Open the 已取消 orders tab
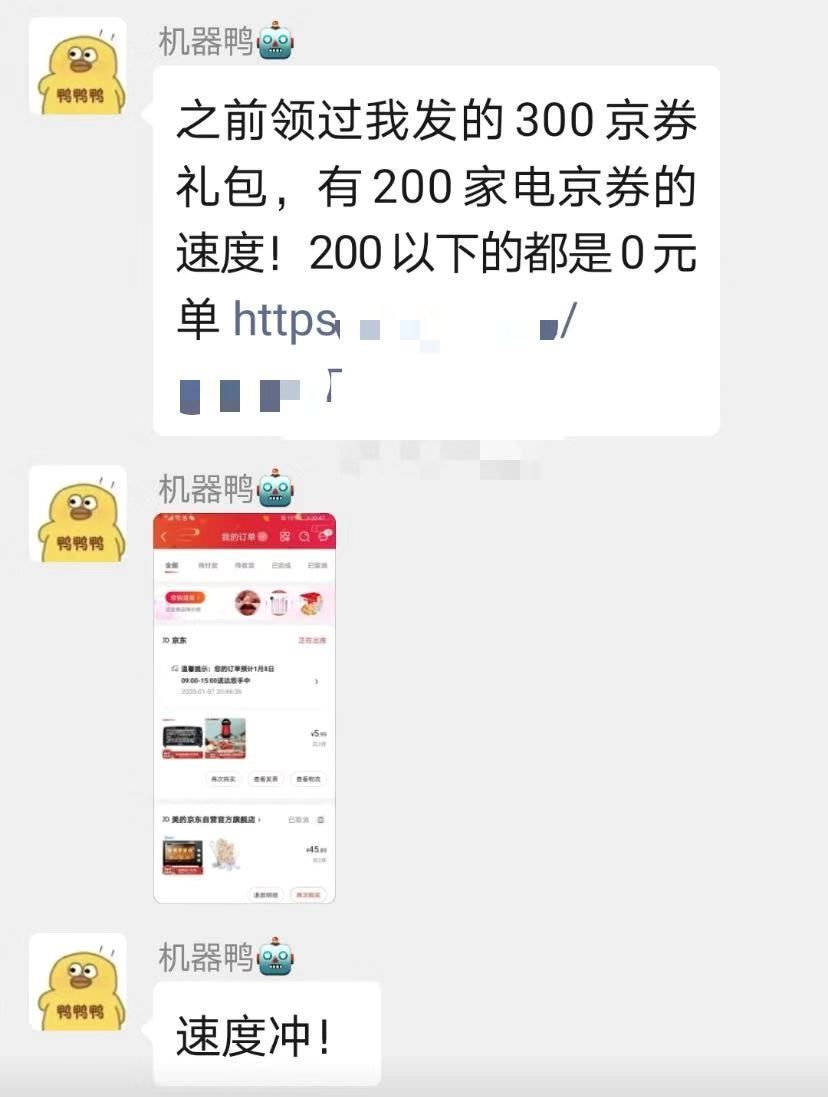This screenshot has width=828, height=1097. point(317,564)
